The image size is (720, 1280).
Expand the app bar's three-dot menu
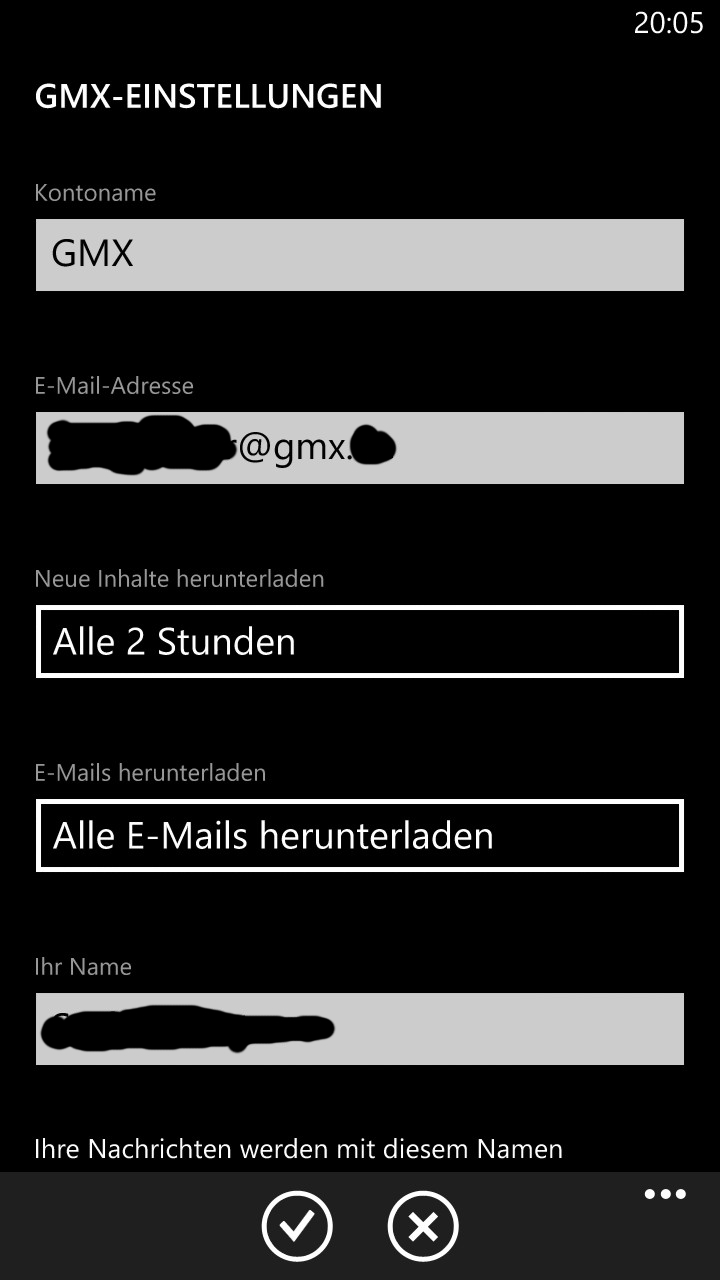(665, 1194)
